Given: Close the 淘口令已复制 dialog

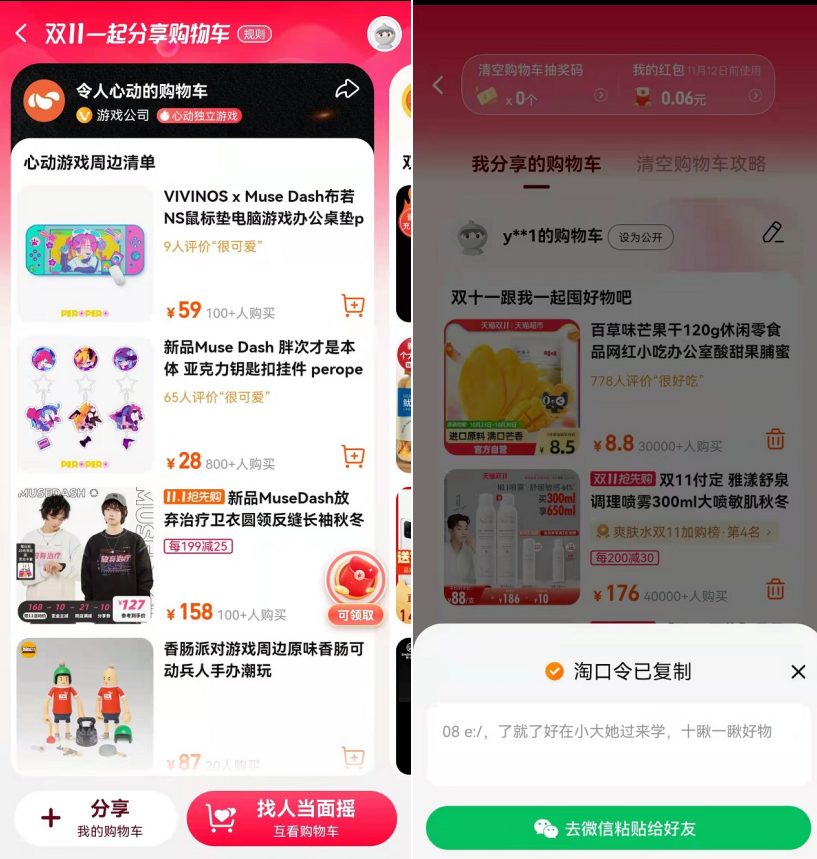Looking at the screenshot, I should pyautogui.click(x=798, y=672).
